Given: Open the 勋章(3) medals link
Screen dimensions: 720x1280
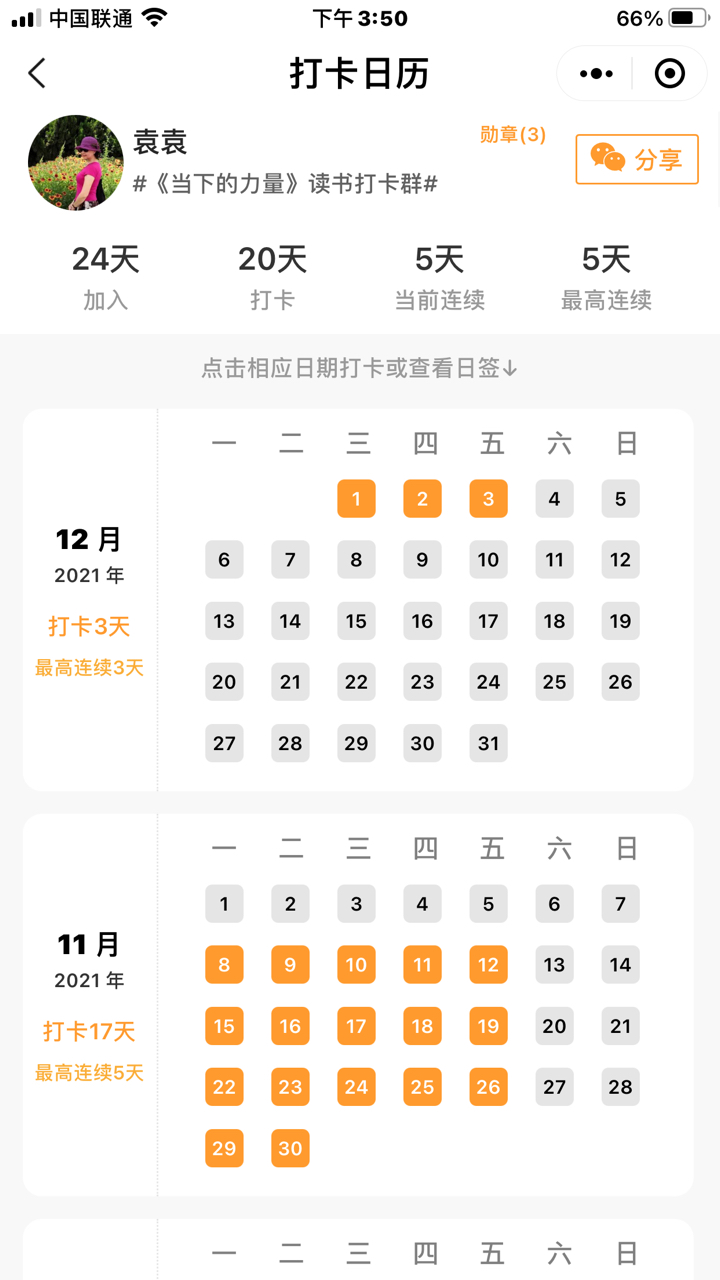Looking at the screenshot, I should (513, 135).
